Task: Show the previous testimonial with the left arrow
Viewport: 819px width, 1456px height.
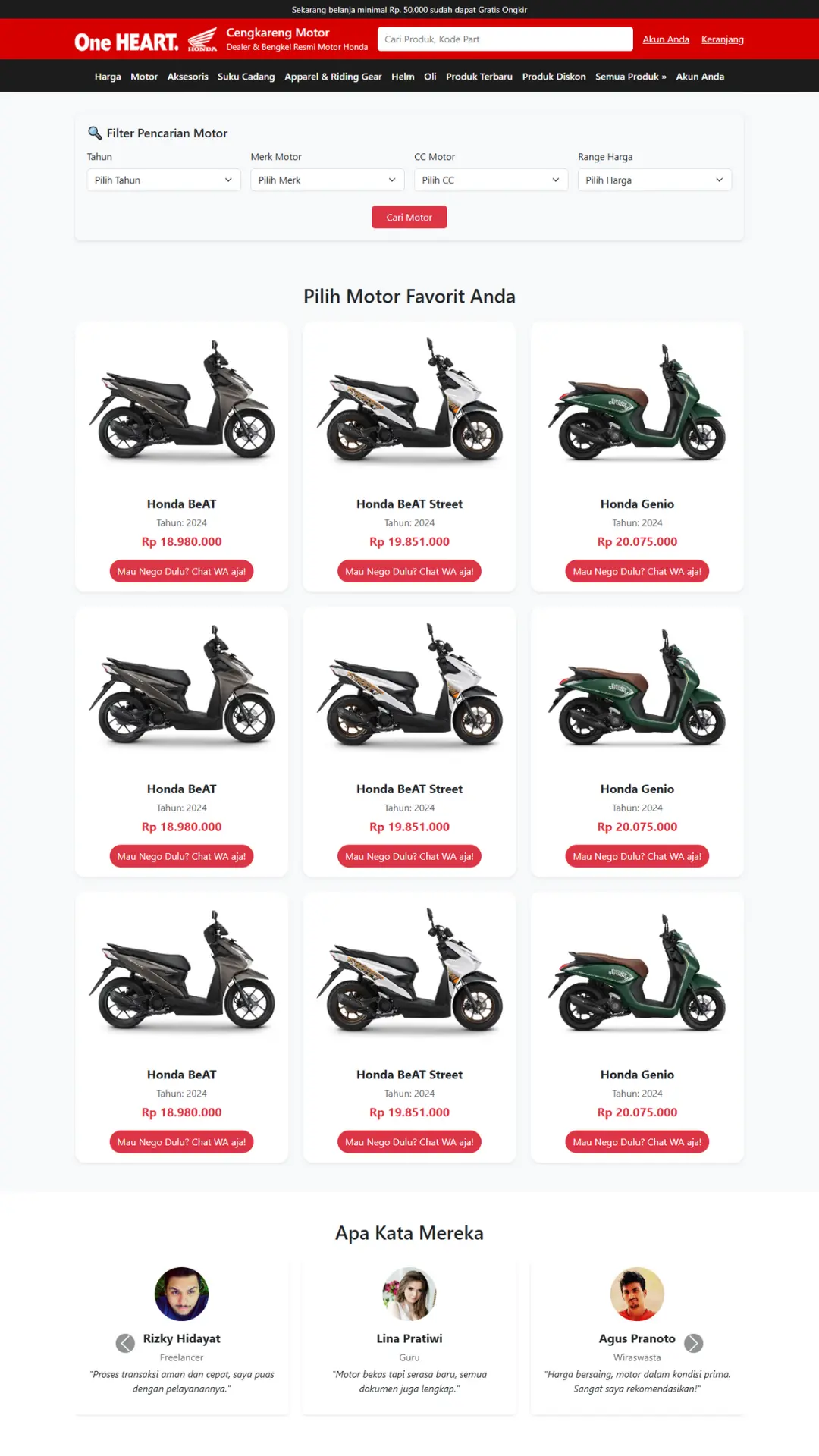Action: click(x=125, y=1343)
